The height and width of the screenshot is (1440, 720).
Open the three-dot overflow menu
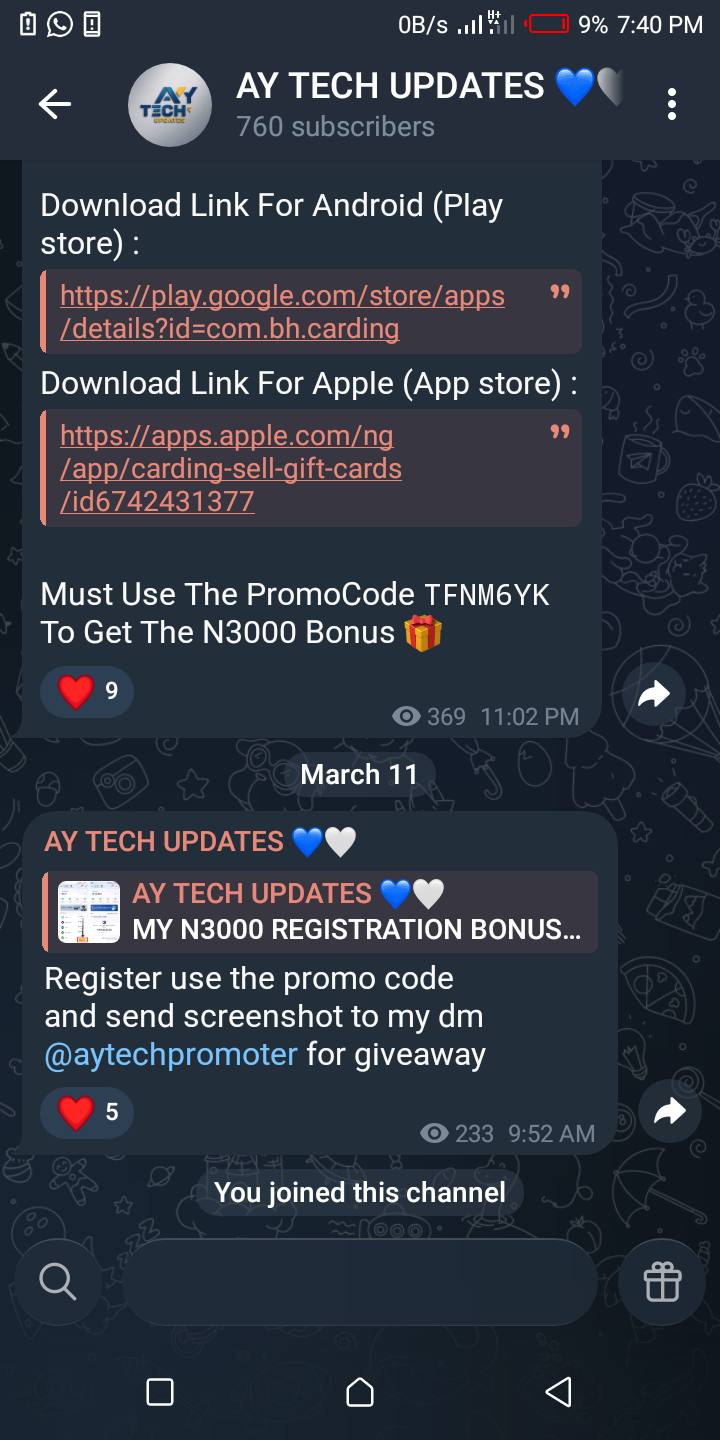(671, 104)
